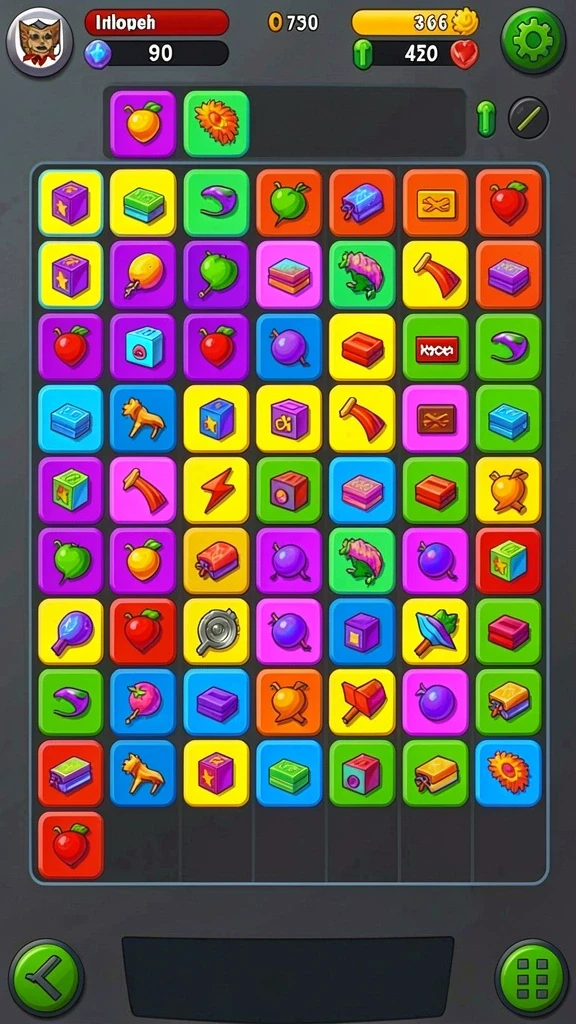Screen dimensions: 576x1024
Task: Tap the green back arrow button
Action: pos(46,977)
